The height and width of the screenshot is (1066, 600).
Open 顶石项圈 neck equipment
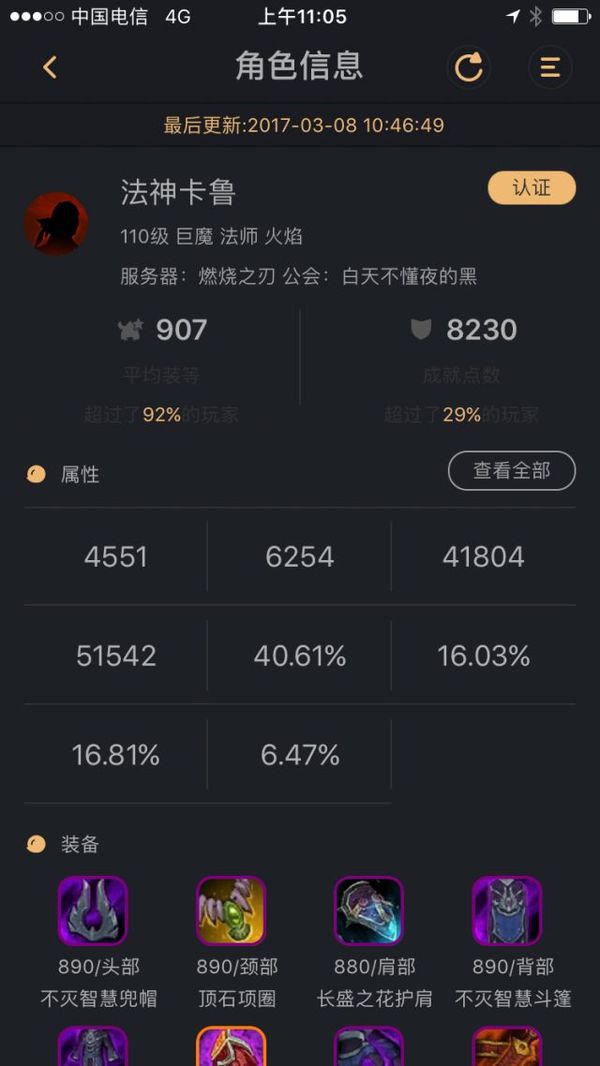tap(231, 911)
